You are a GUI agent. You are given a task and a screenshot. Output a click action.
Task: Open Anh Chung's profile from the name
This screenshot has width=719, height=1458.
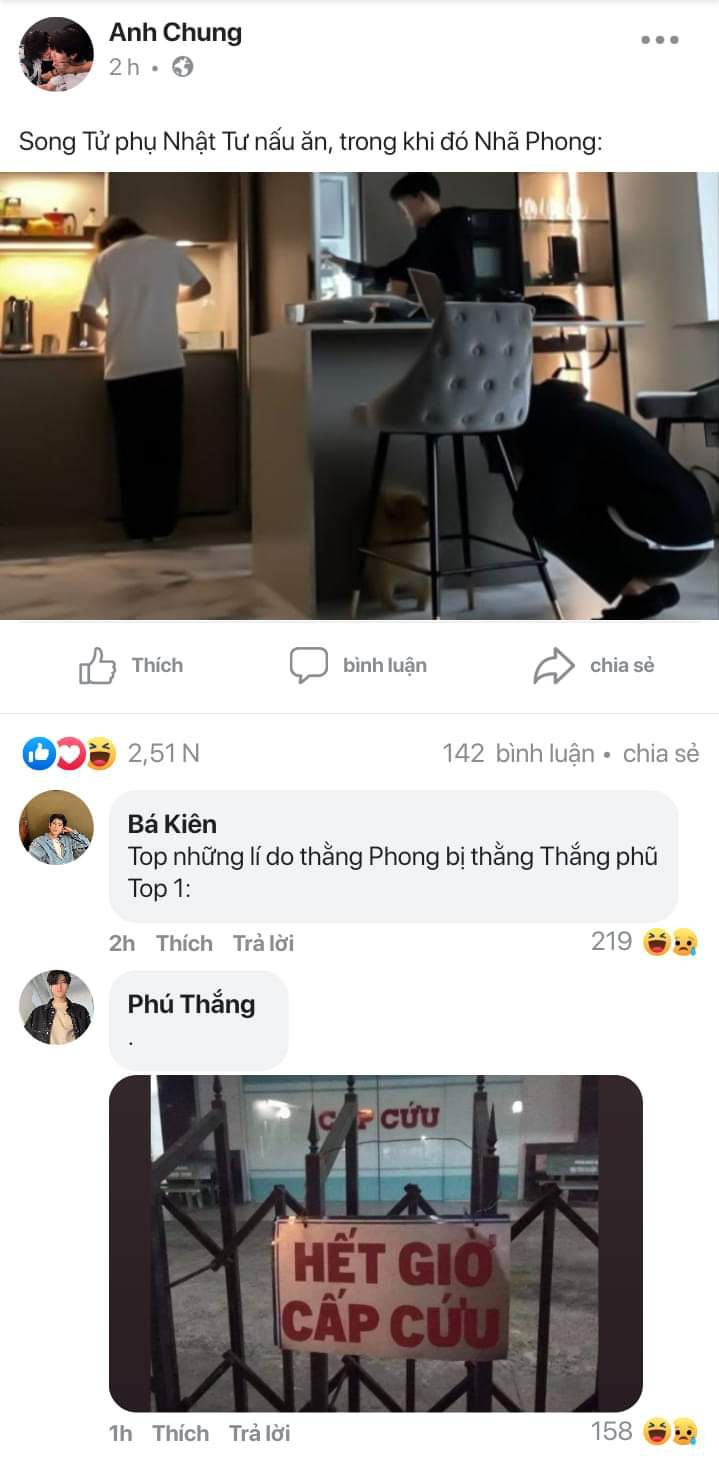pos(175,32)
